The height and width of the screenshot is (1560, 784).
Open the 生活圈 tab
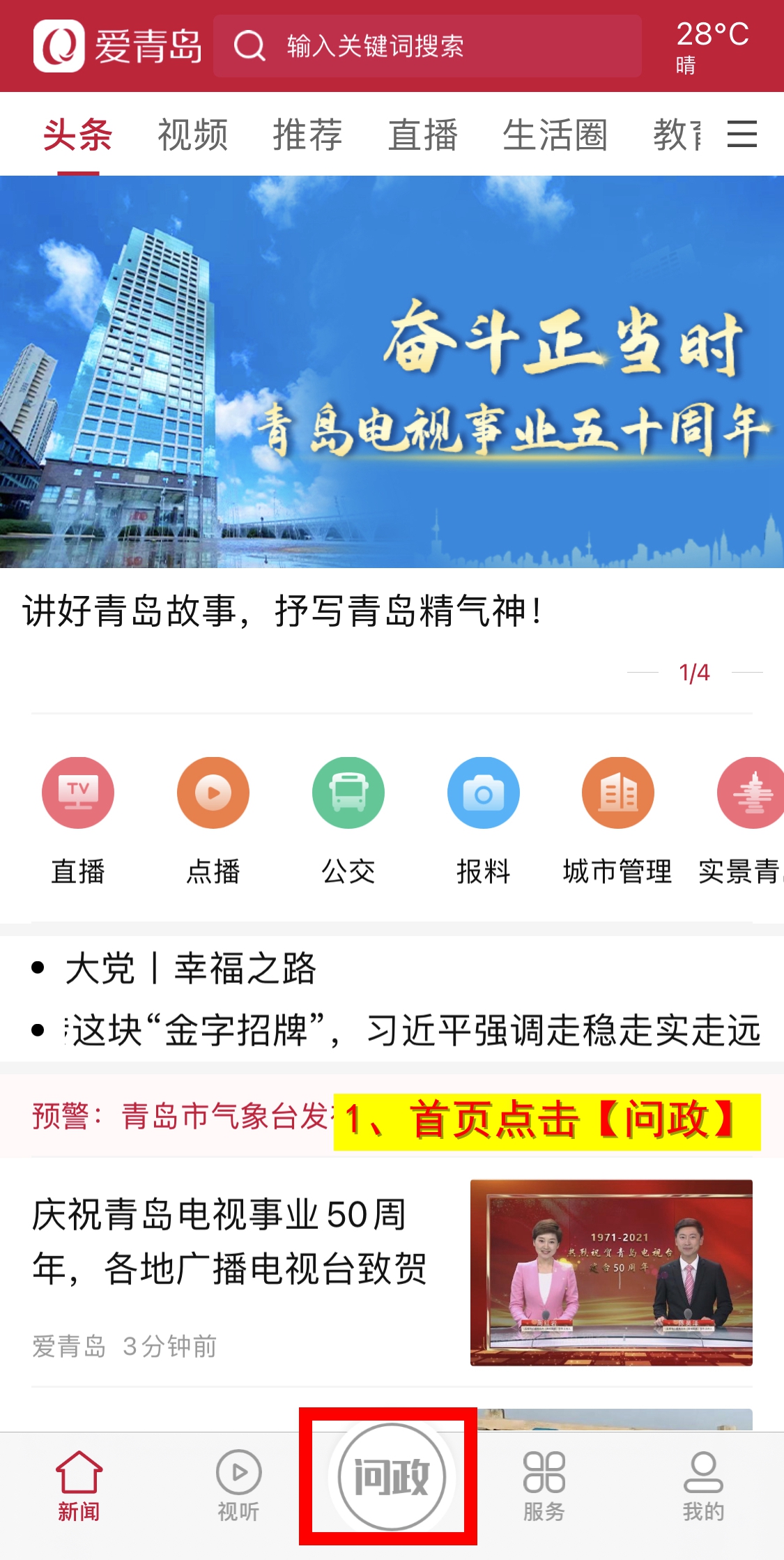point(555,135)
